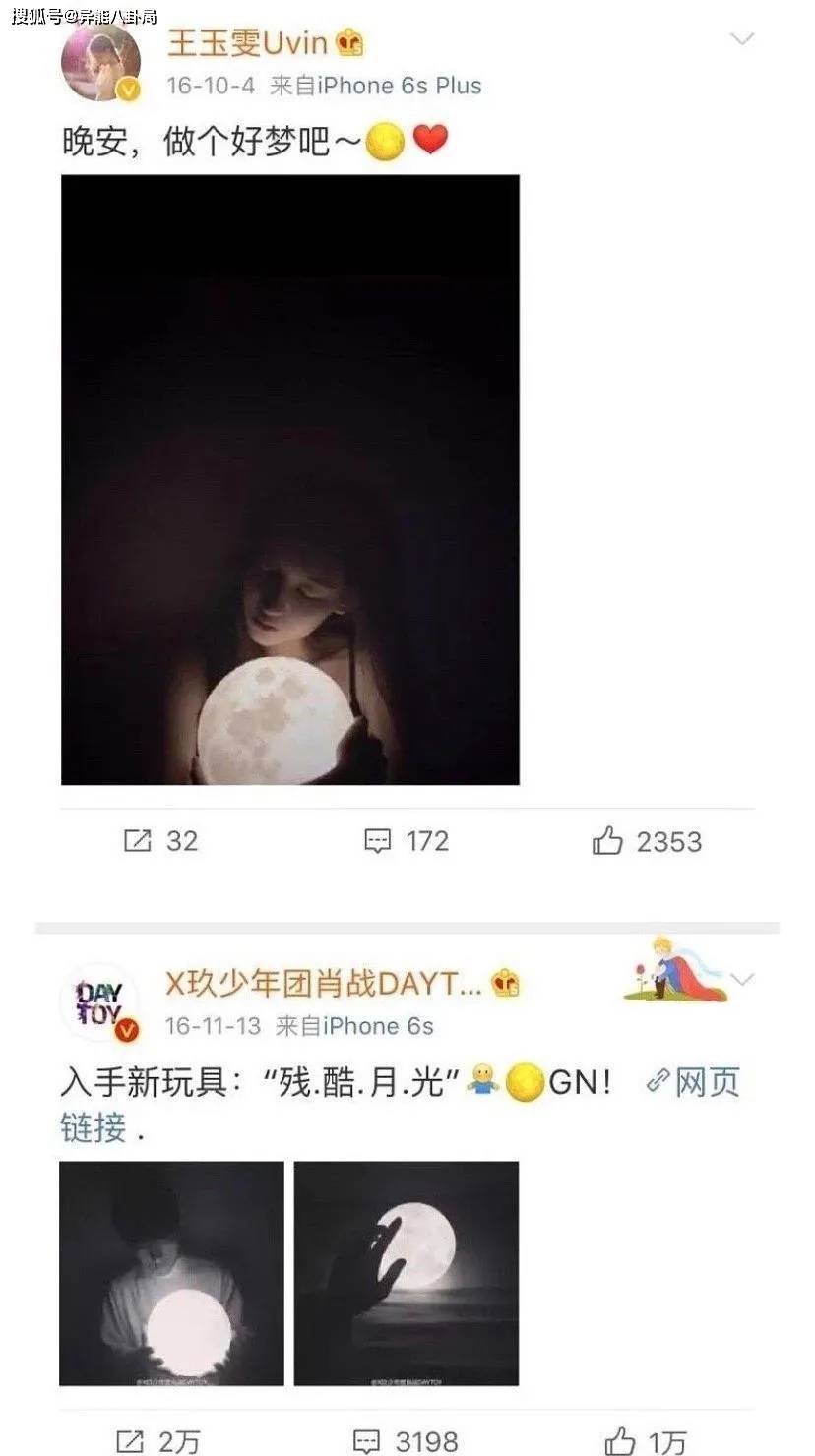
Task: Open the 王玉雯Uvin username
Action: [x=248, y=43]
